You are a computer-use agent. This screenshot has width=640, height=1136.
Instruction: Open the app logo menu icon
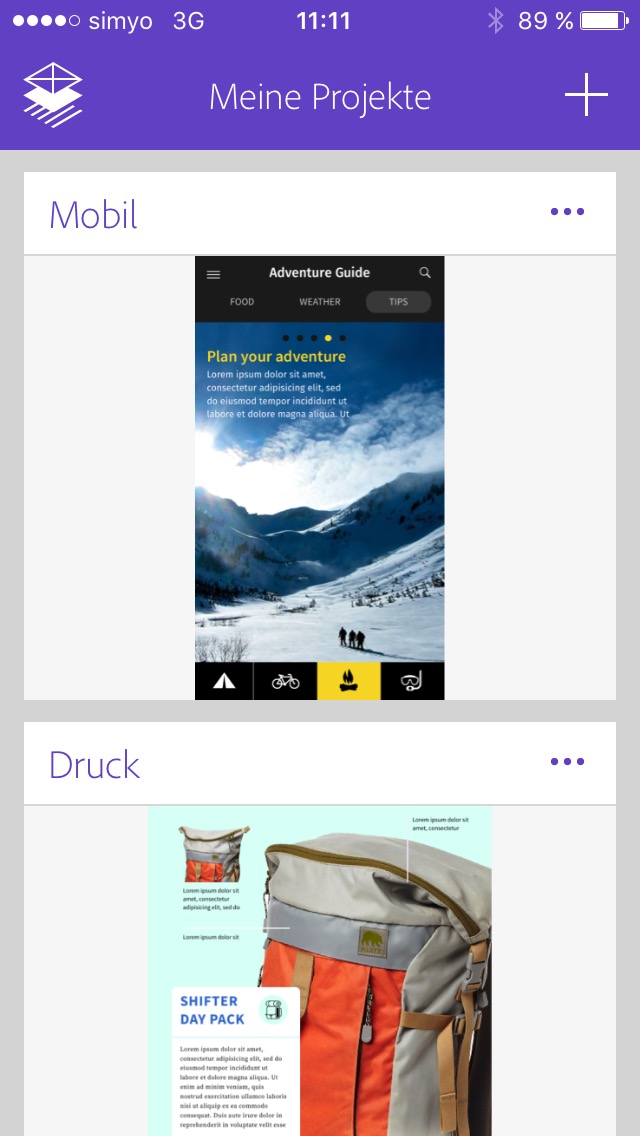[x=53, y=95]
